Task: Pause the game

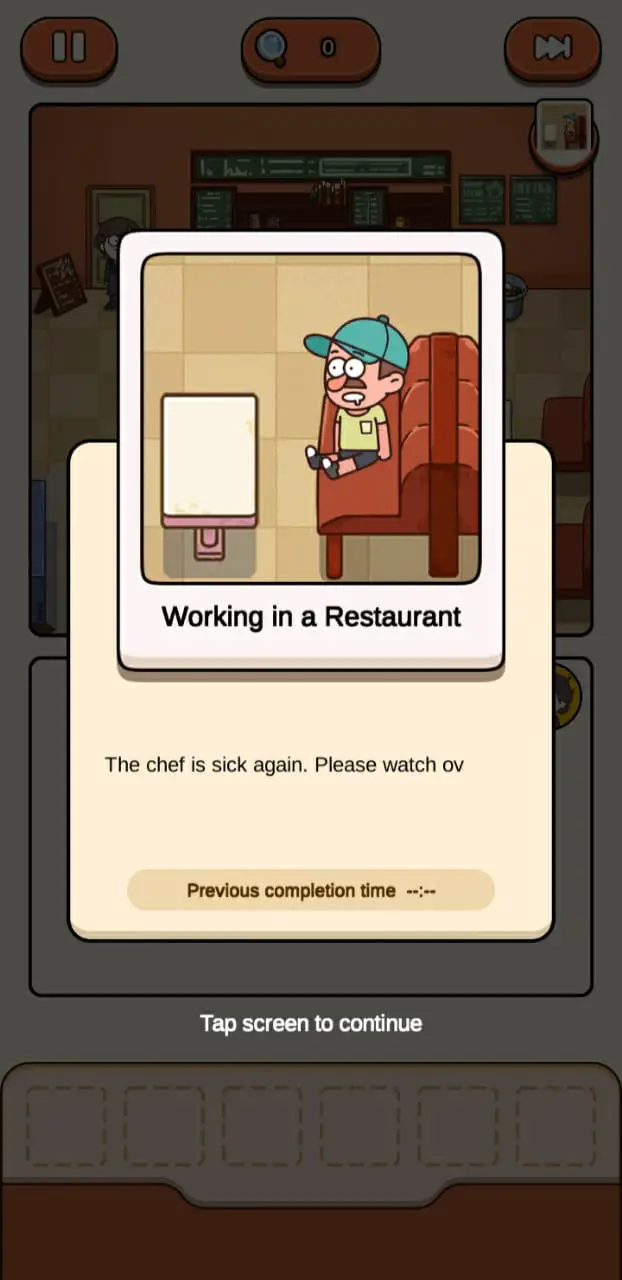Action: tap(69, 48)
